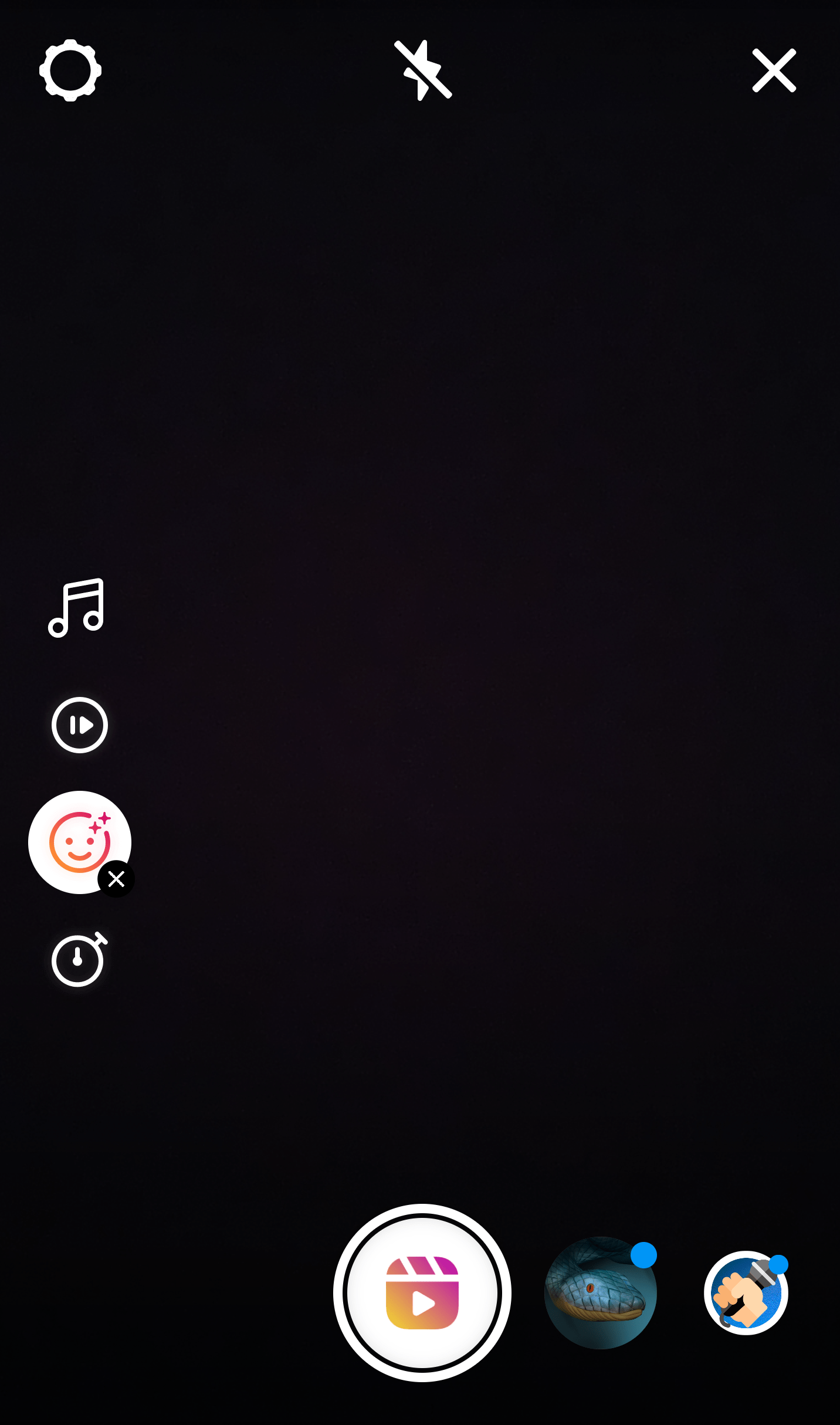The height and width of the screenshot is (1425, 840).
Task: Exit the Reels camera screen
Action: click(x=773, y=70)
